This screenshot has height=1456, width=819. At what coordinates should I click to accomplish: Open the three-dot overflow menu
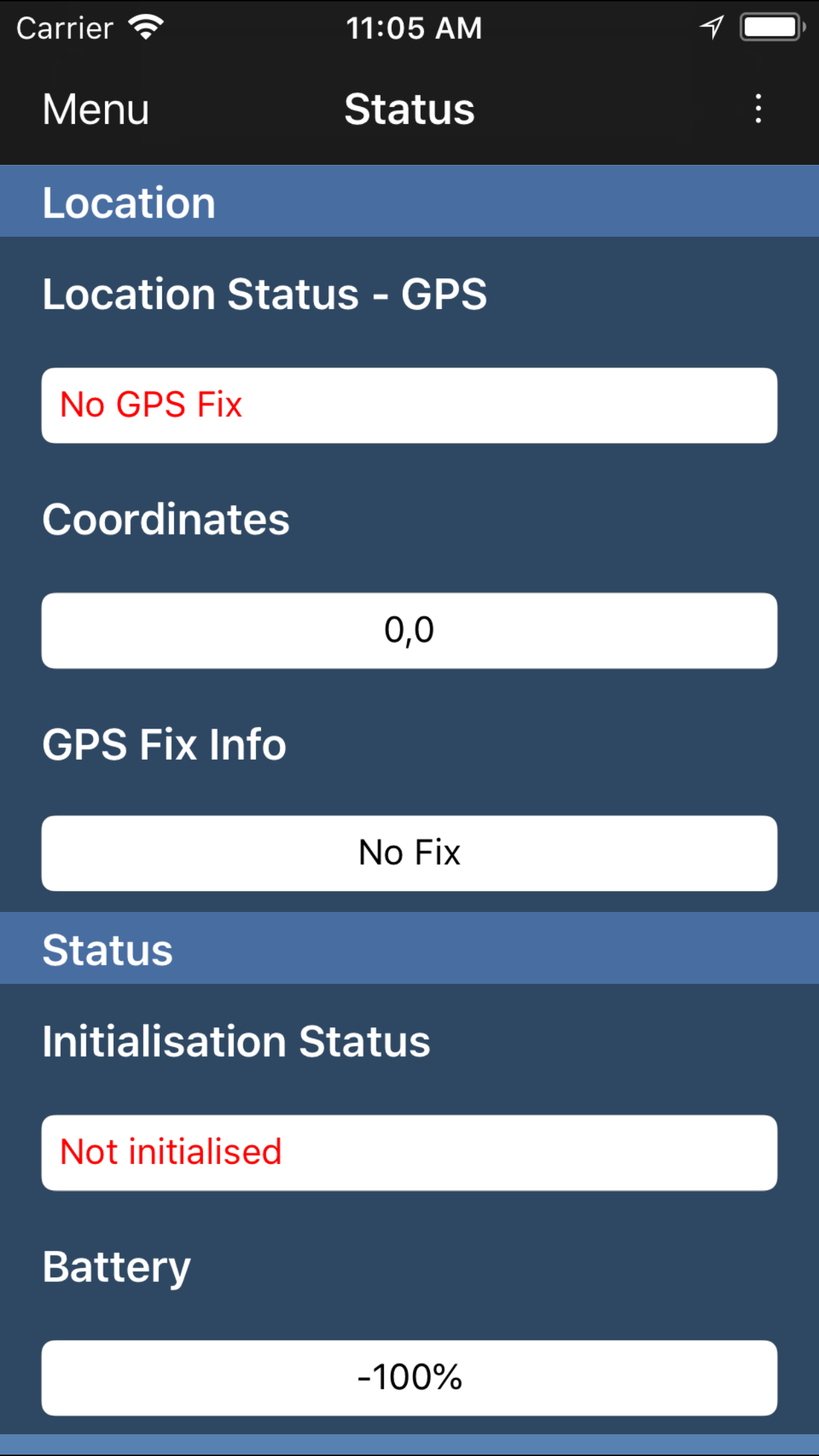(x=757, y=109)
